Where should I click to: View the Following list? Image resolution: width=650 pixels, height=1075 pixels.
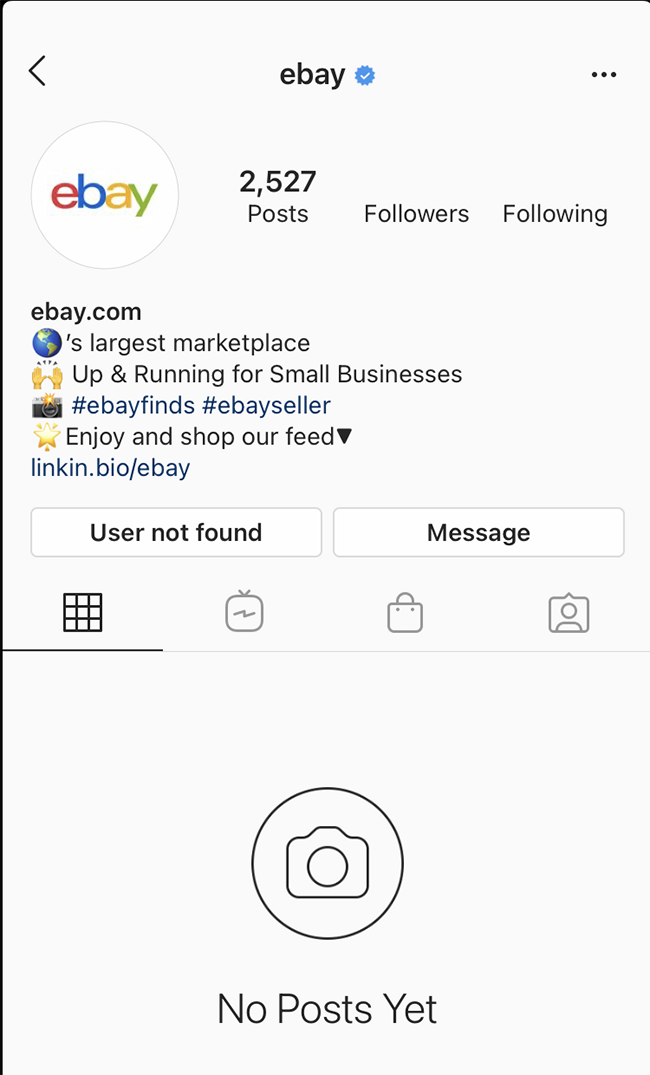[555, 213]
